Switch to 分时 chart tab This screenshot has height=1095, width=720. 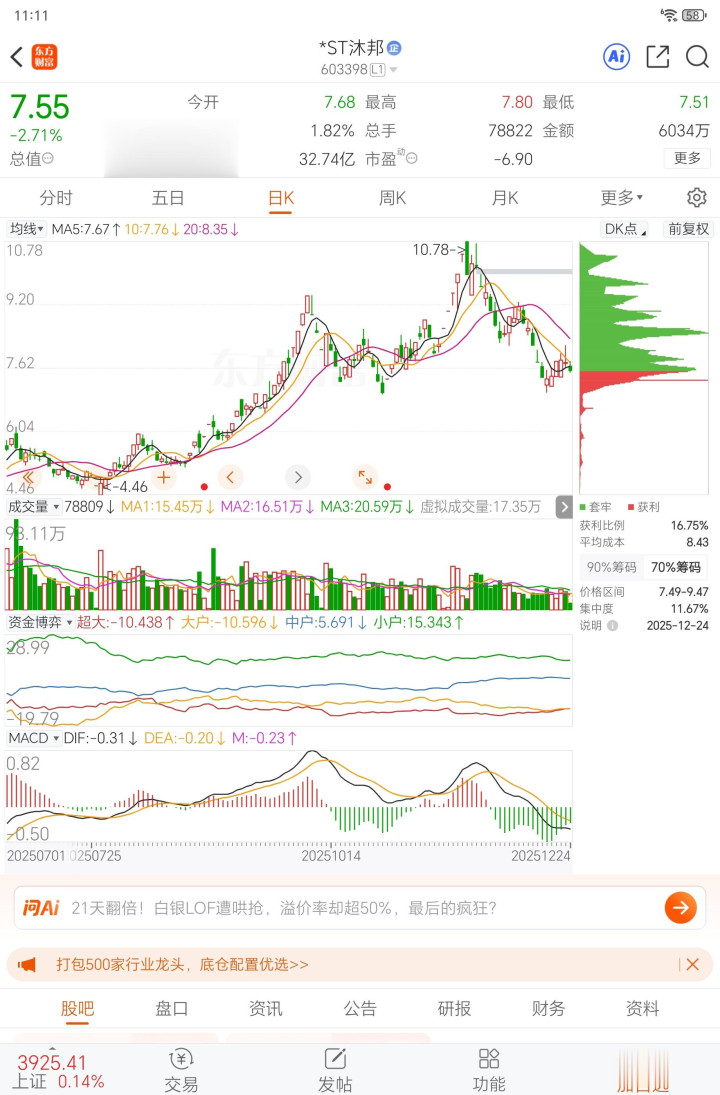click(56, 198)
